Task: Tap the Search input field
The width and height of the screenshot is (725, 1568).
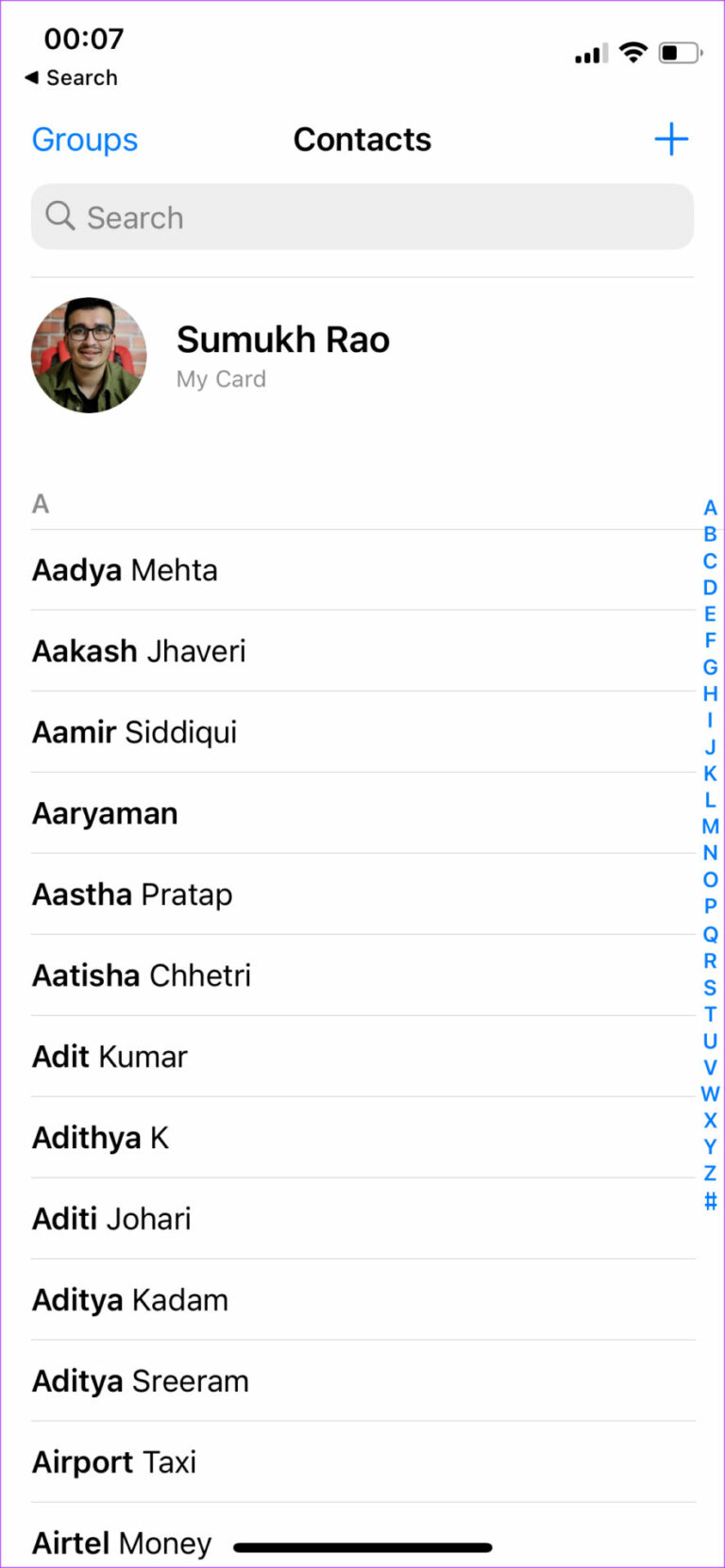Action: (x=362, y=217)
